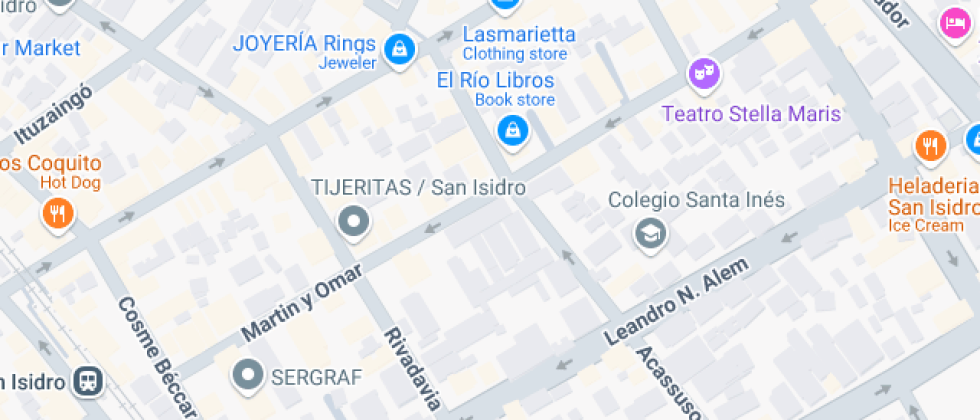
Task: Tap the pink hotel pin
Action: 955,23
